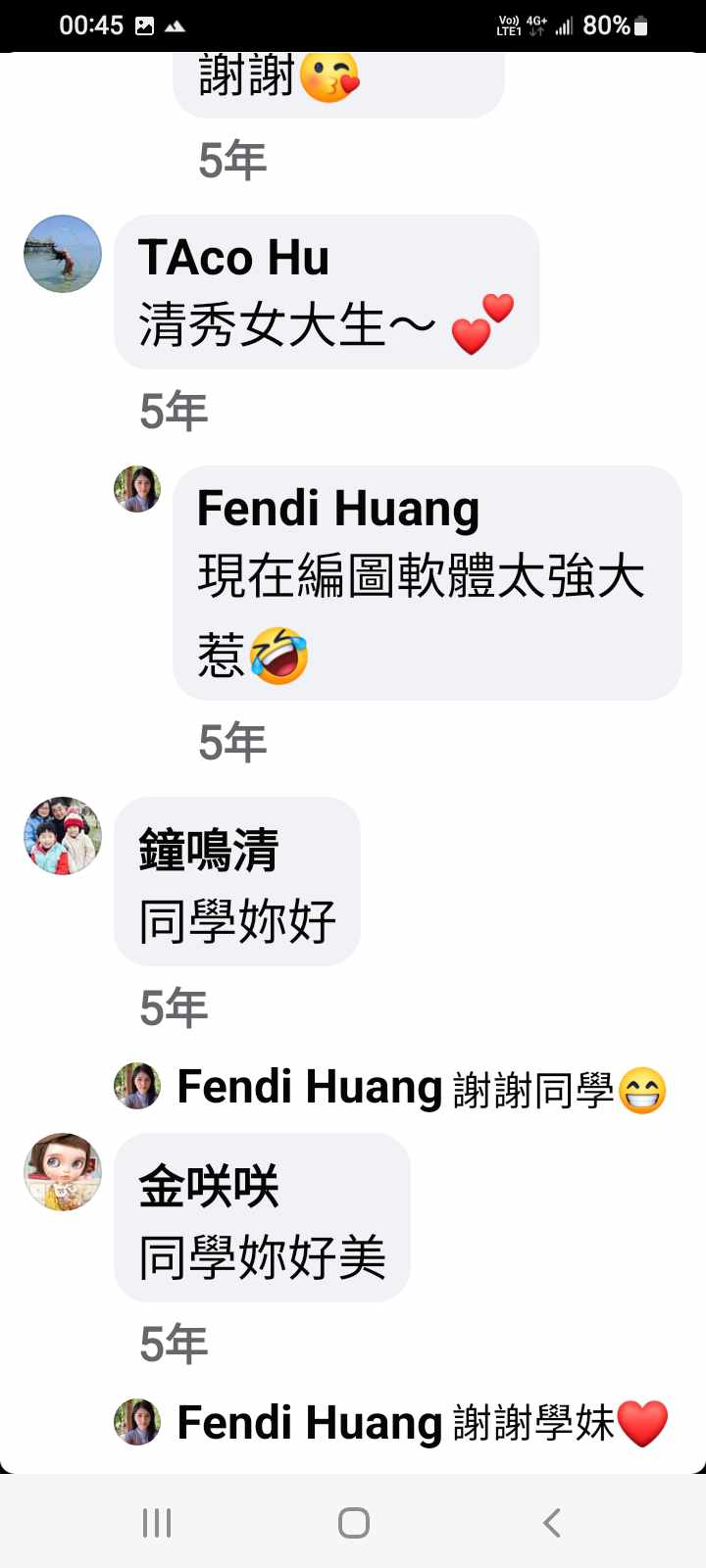Go to the home screen
This screenshot has height=1568, width=706.
(x=353, y=1523)
